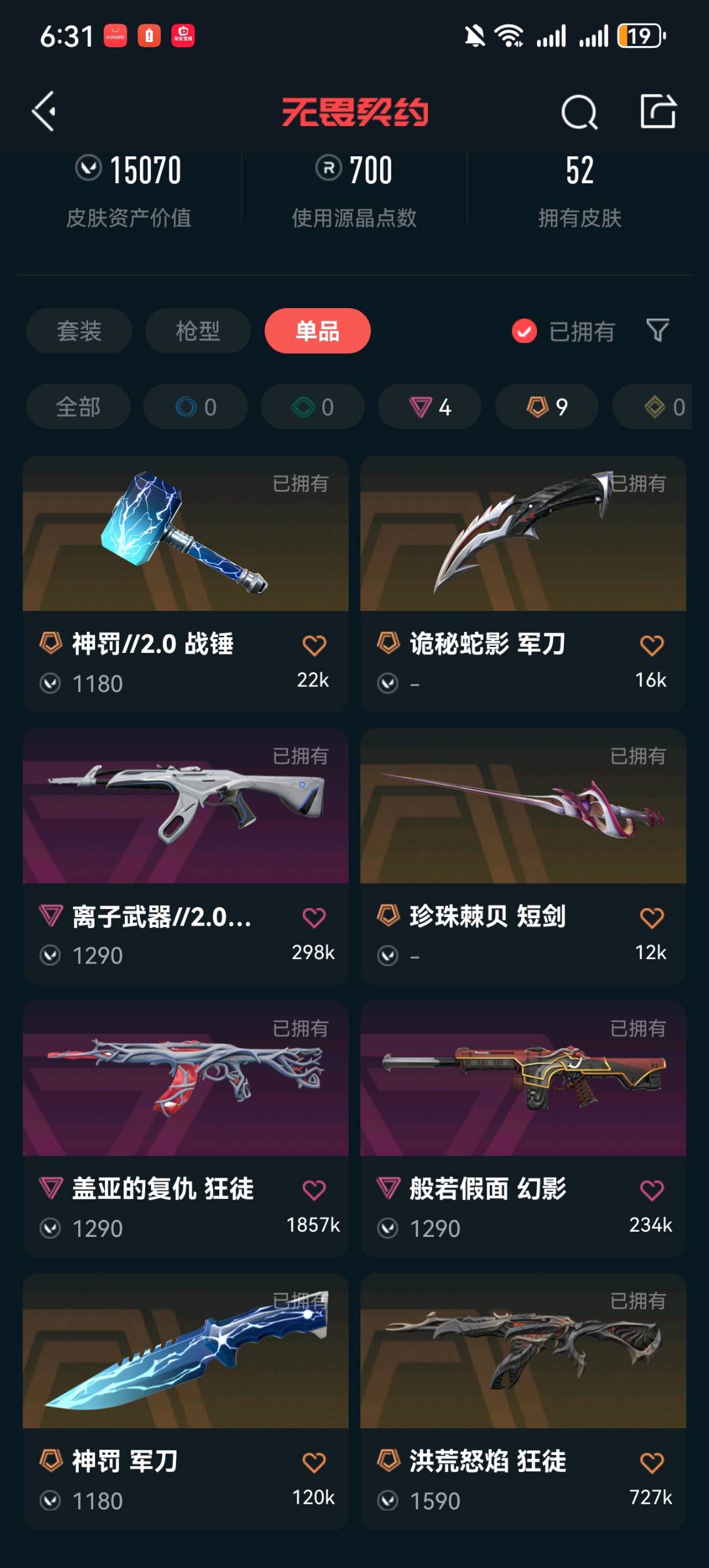Screen dimensions: 709x1568
Task: Switch to the 枪型 tab
Action: click(x=198, y=331)
